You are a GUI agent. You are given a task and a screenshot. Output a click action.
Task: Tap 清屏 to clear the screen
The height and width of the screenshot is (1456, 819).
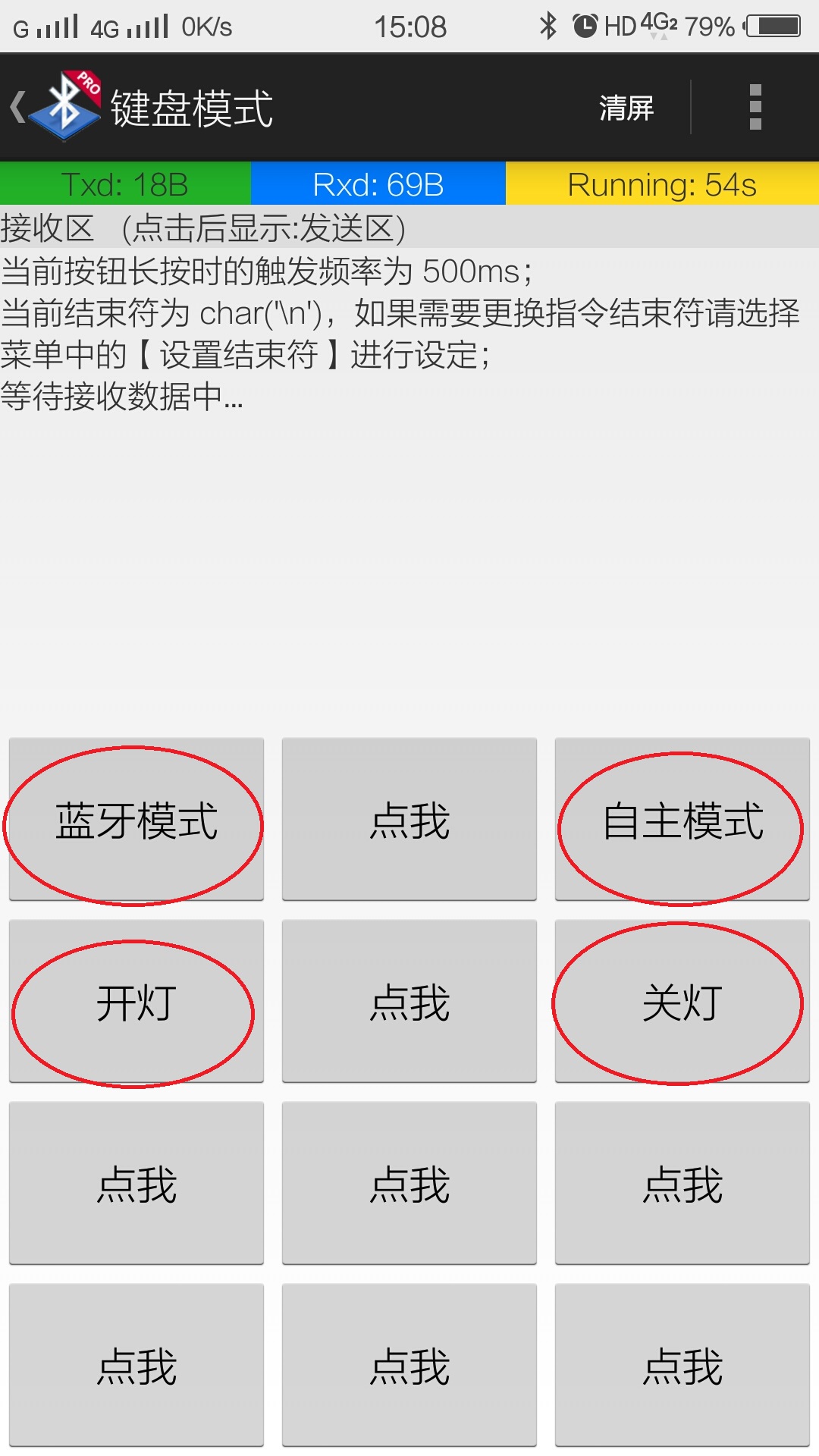[626, 108]
